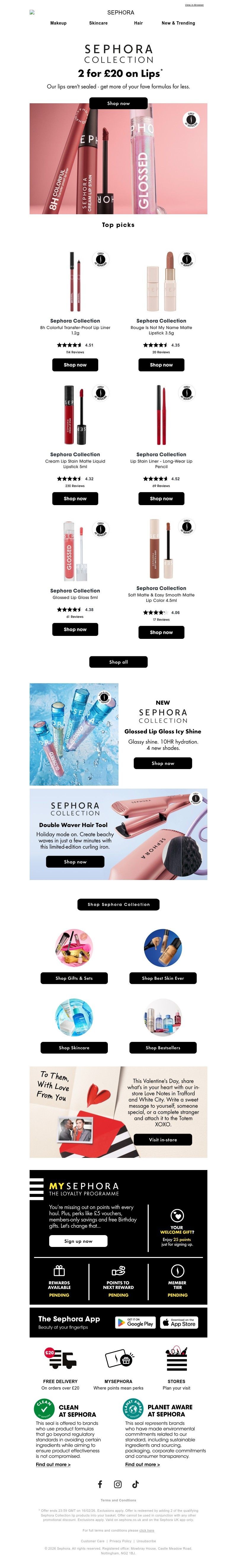Image resolution: width=237 pixels, height=1568 pixels.
Task: Tap Shop Sephora Collection button
Action: coord(118,905)
